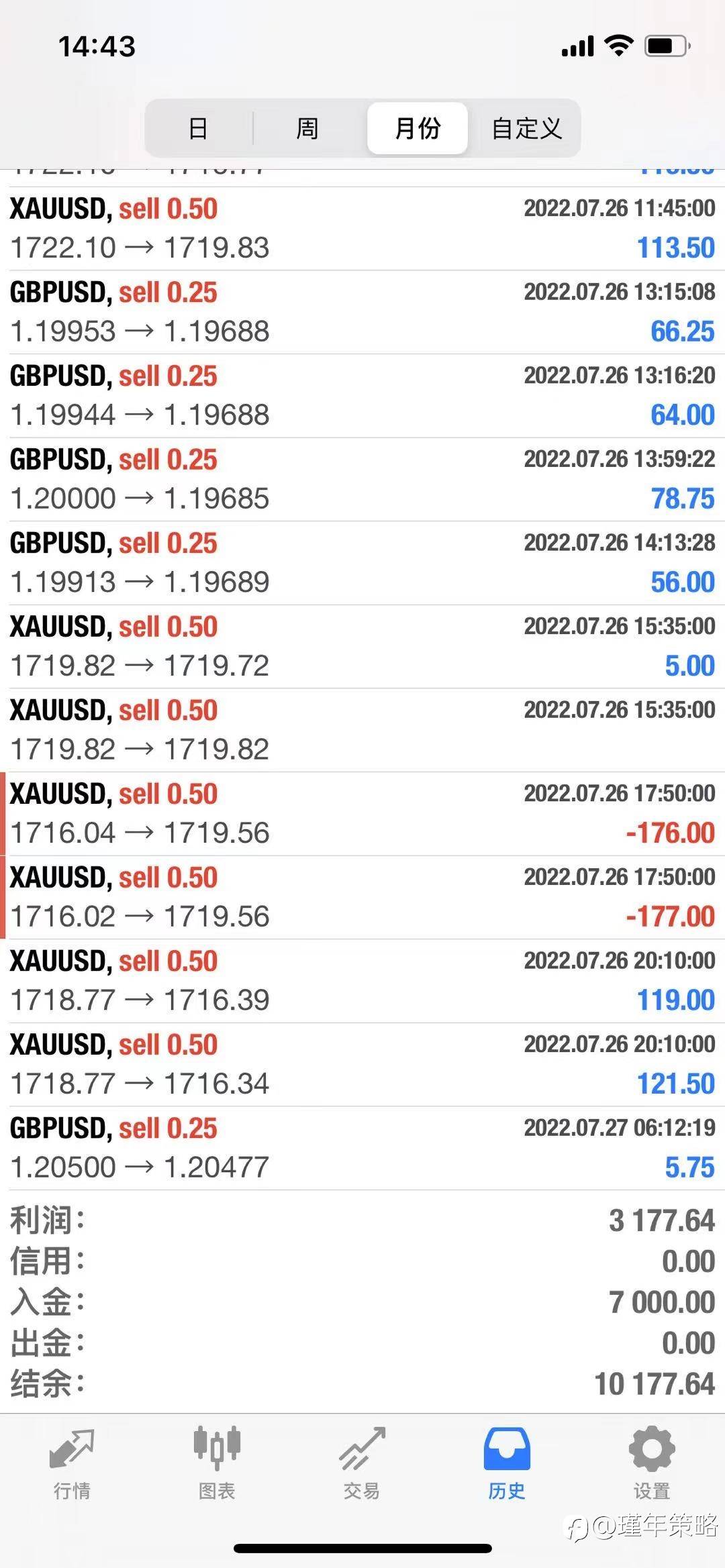Open the XAUUSD trade with profit 5.00
725x1568 pixels.
pos(362,647)
